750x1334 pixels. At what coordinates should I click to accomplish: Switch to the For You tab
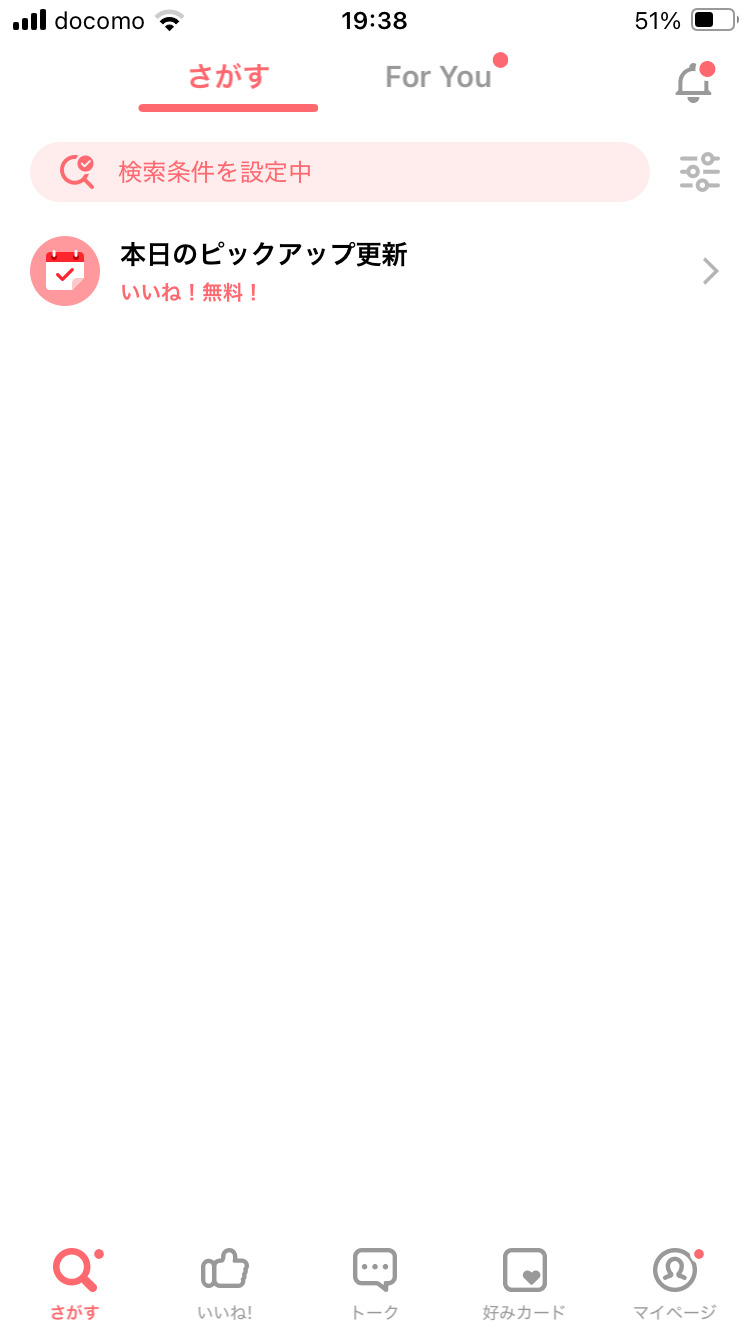point(438,78)
